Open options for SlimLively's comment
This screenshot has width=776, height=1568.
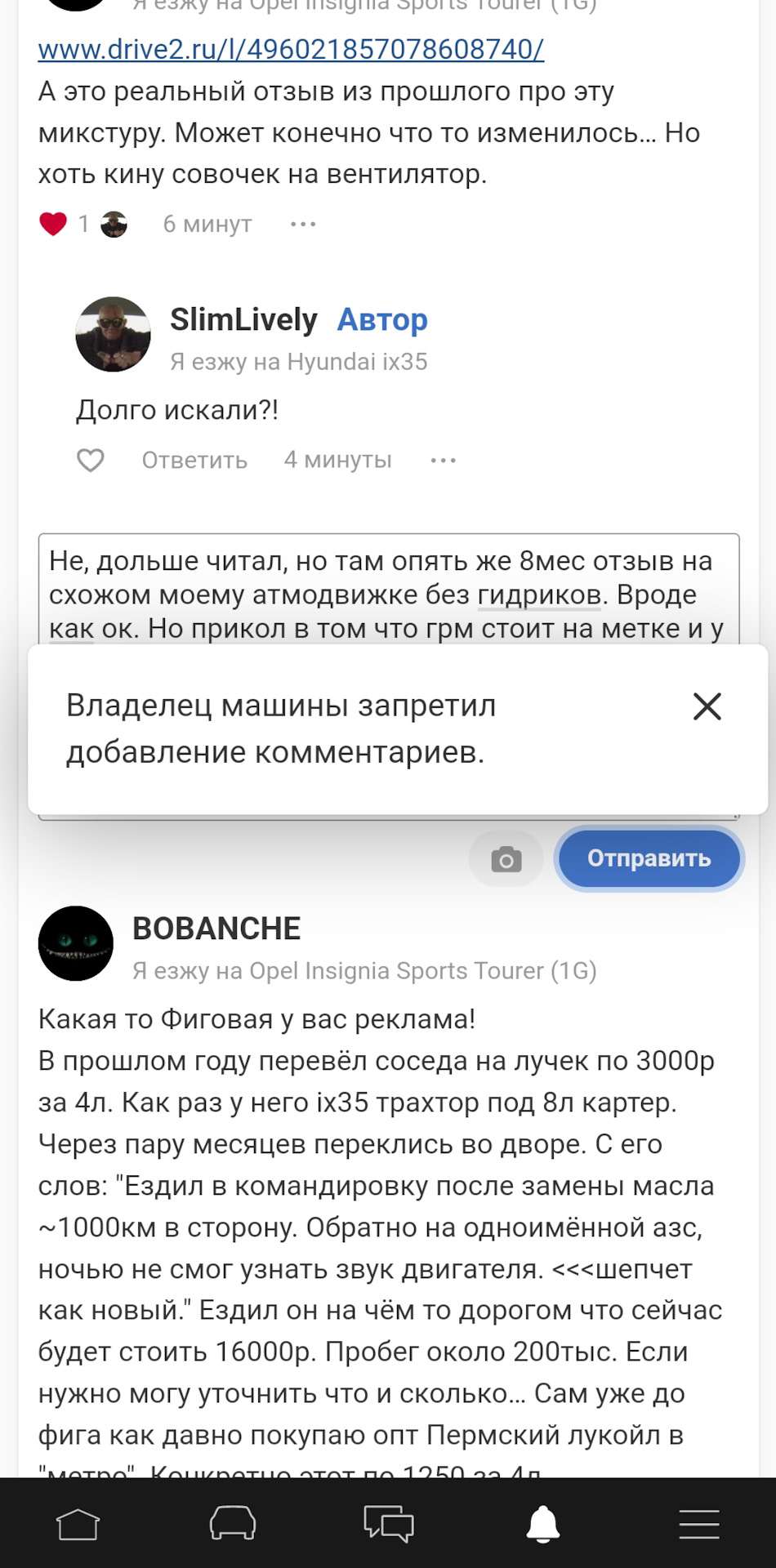point(443,461)
